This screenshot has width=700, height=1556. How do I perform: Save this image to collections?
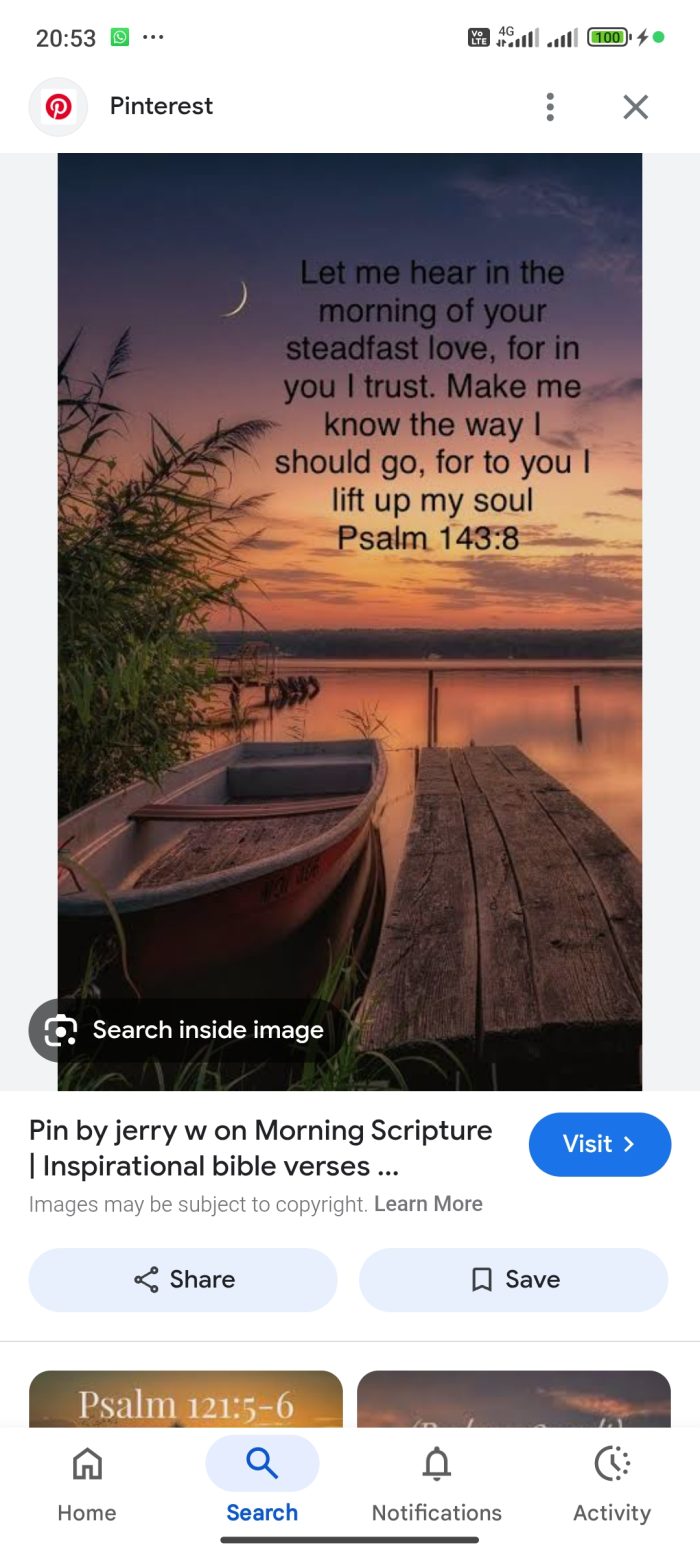click(513, 1279)
